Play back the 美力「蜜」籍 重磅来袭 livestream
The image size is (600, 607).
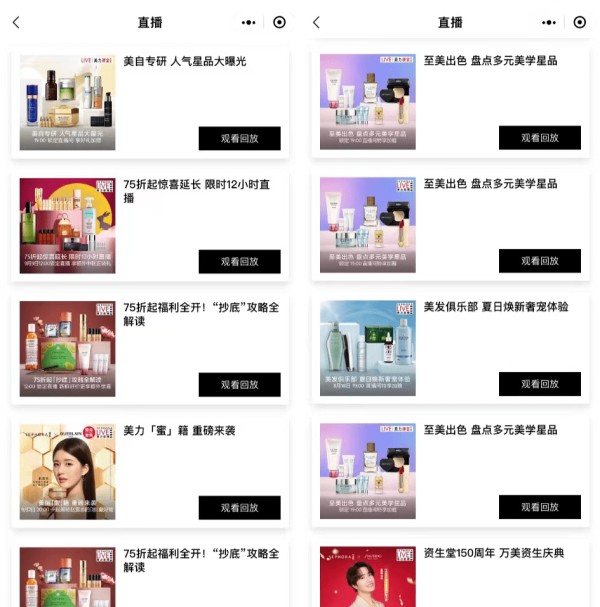pos(239,508)
